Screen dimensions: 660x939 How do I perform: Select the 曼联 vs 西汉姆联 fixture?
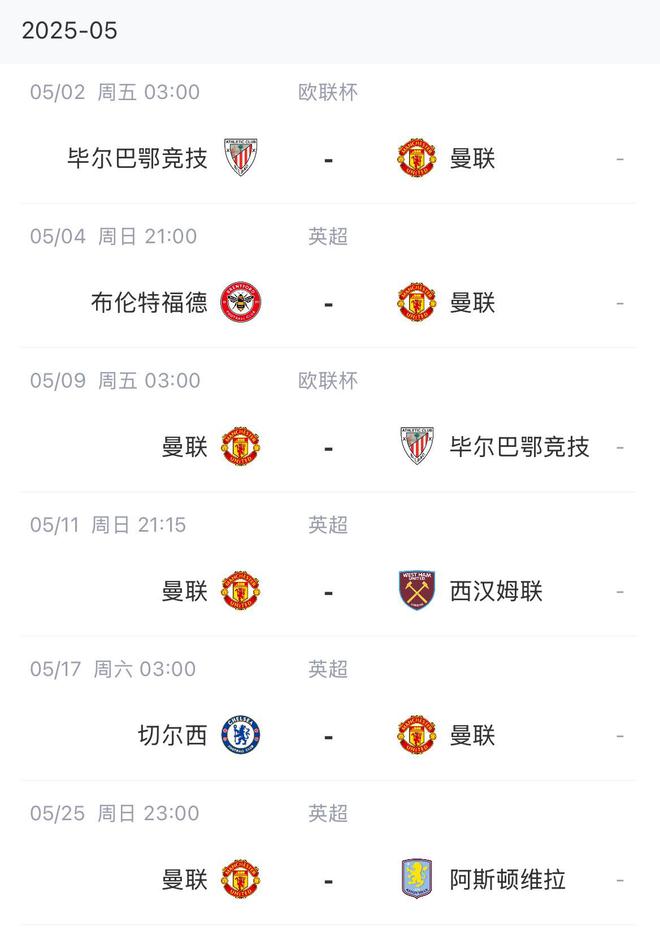tap(328, 591)
